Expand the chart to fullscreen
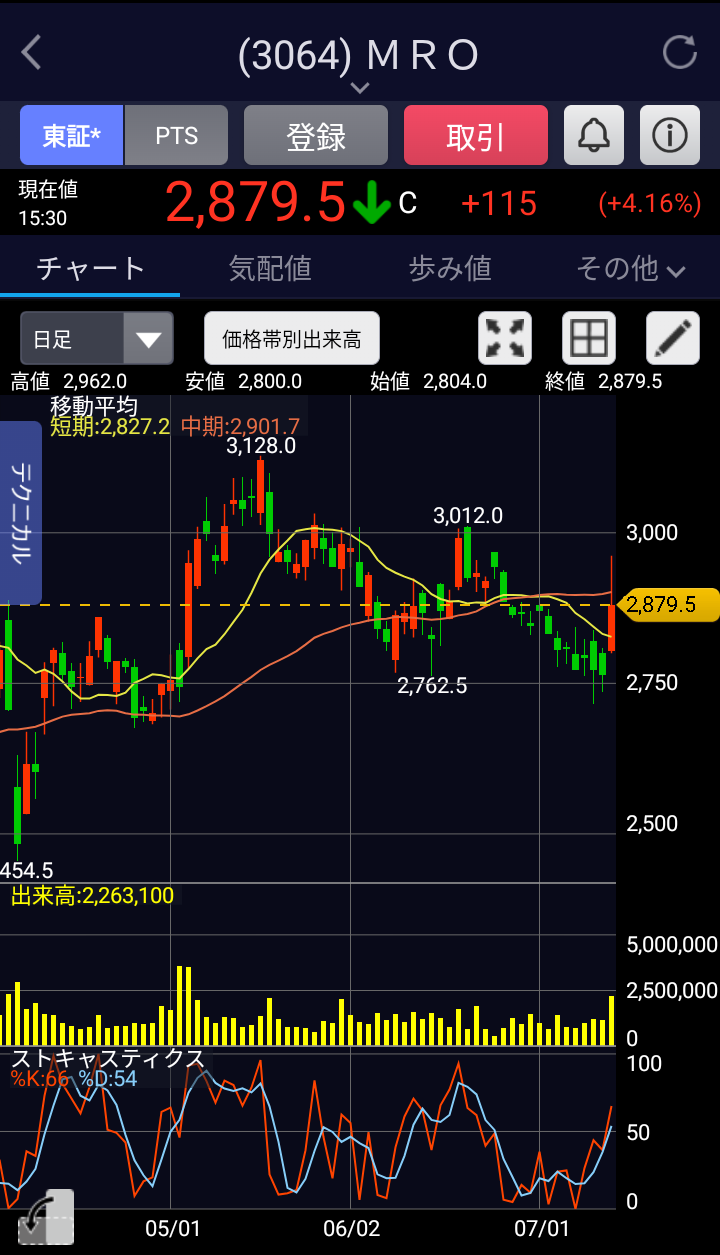This screenshot has width=720, height=1255. 505,338
